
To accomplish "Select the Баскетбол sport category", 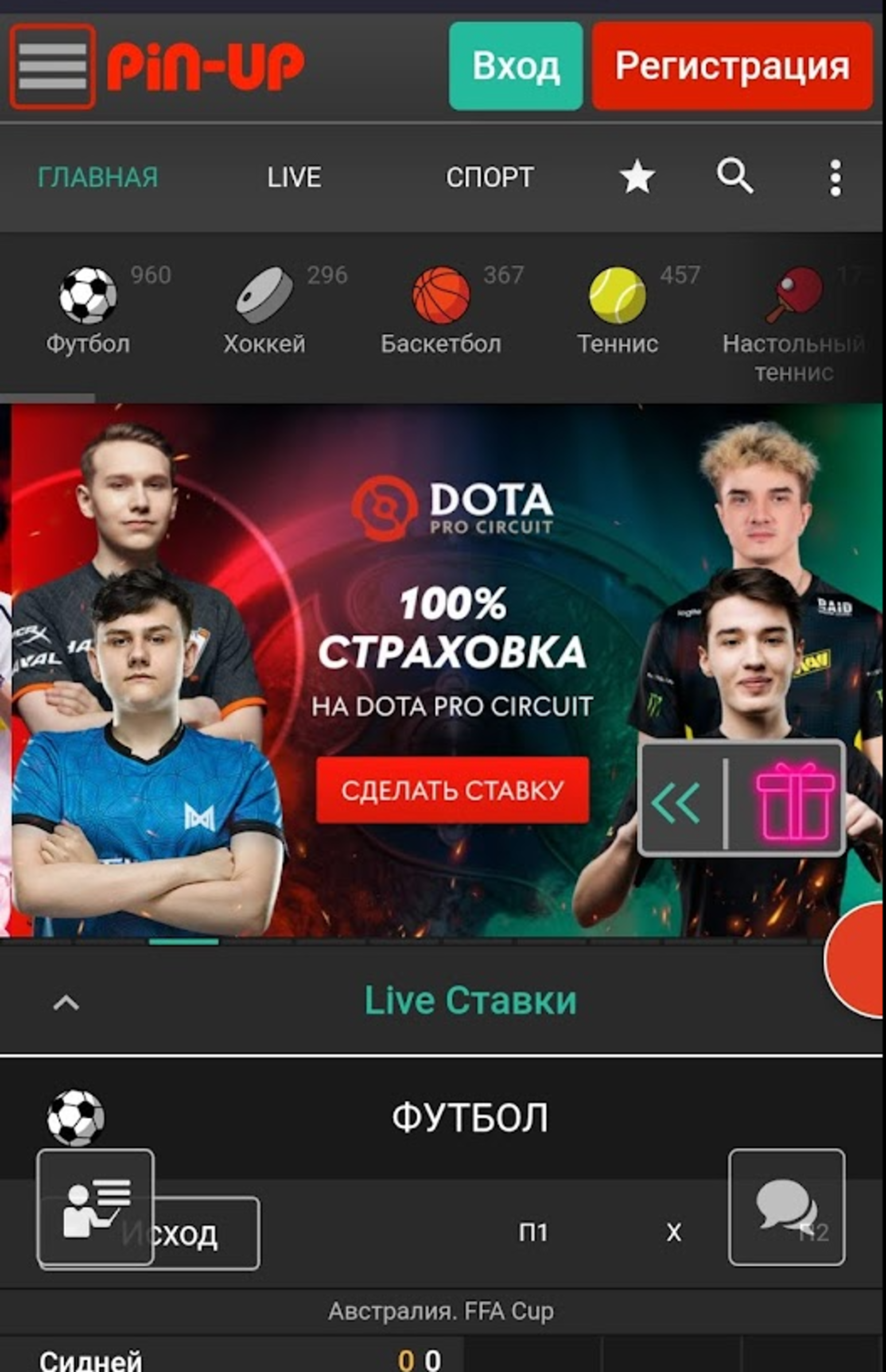I will coord(441,311).
